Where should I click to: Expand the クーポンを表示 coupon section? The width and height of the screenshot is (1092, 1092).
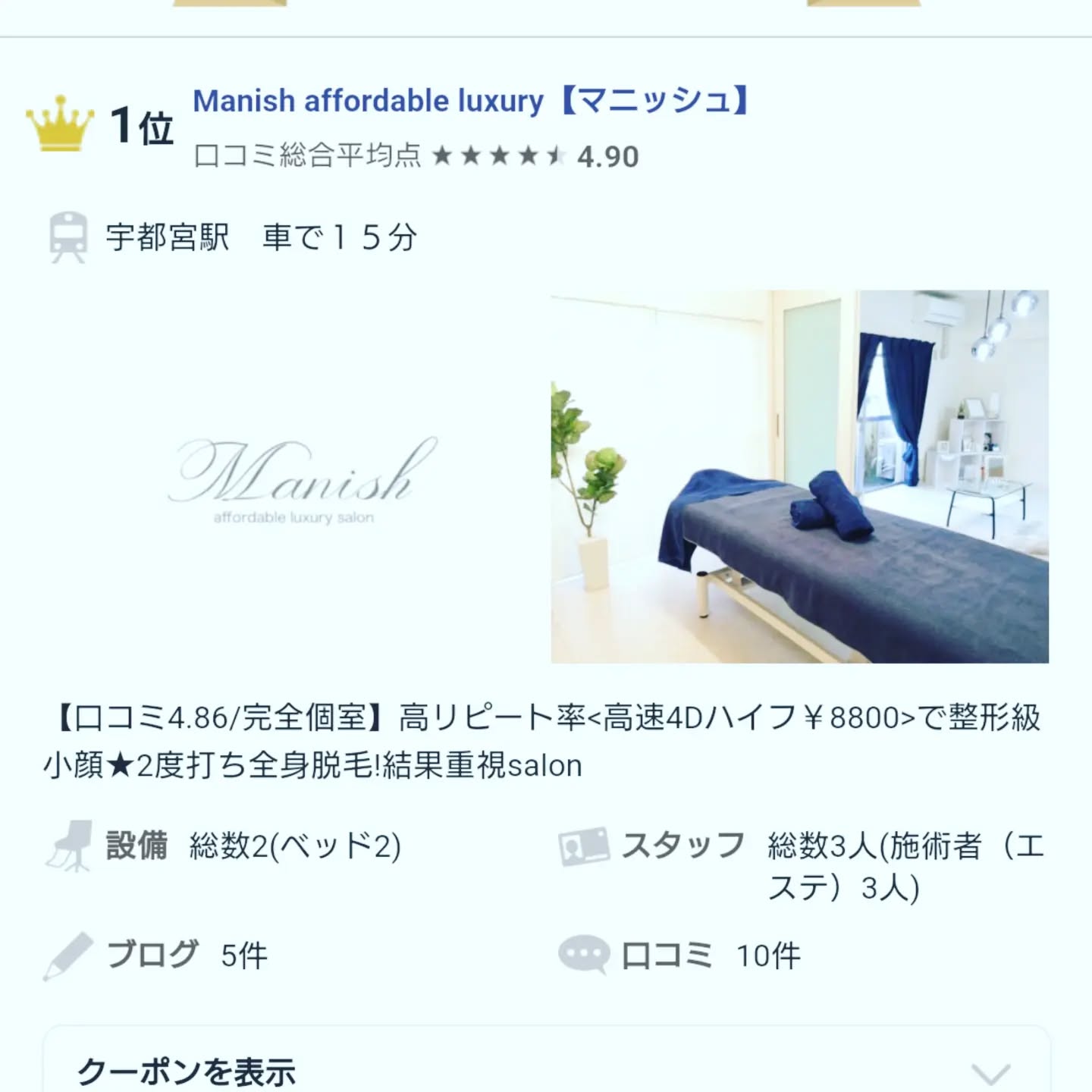tap(546, 1071)
